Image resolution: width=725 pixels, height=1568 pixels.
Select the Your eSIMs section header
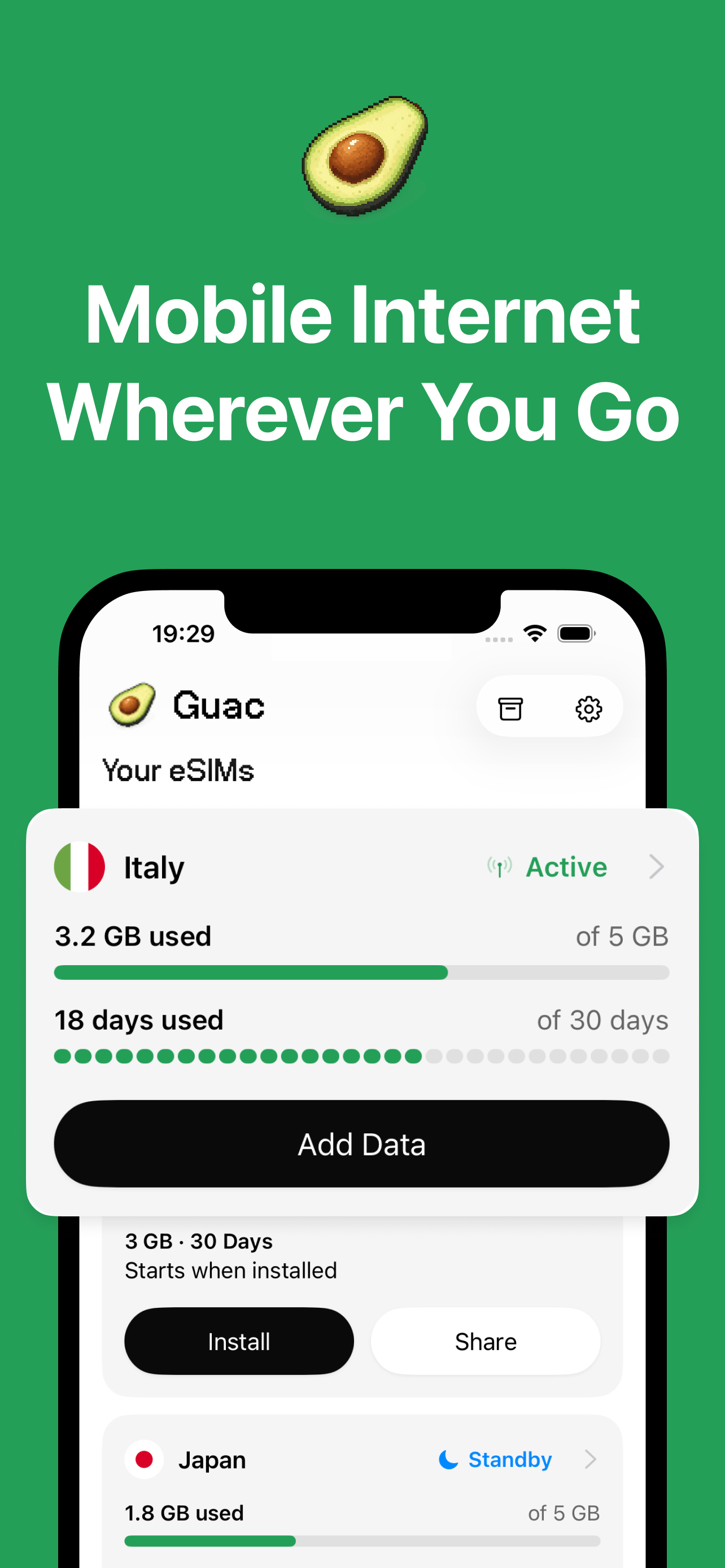coord(179,769)
